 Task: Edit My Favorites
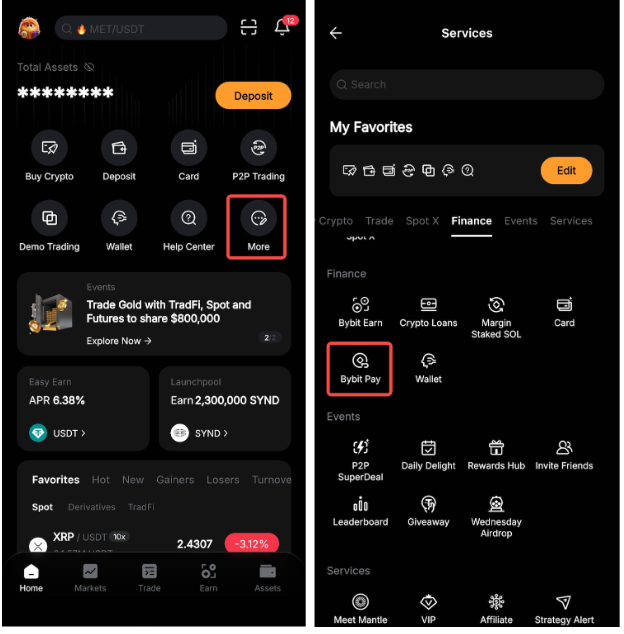[x=566, y=170]
